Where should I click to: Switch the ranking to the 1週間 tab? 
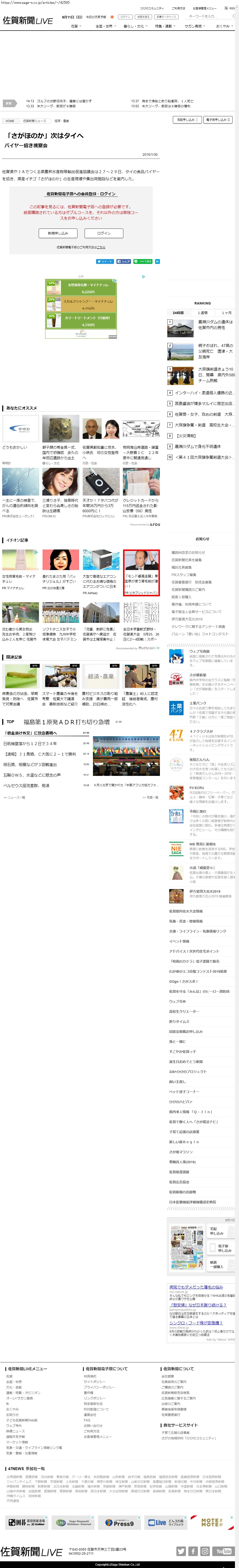pos(202,313)
